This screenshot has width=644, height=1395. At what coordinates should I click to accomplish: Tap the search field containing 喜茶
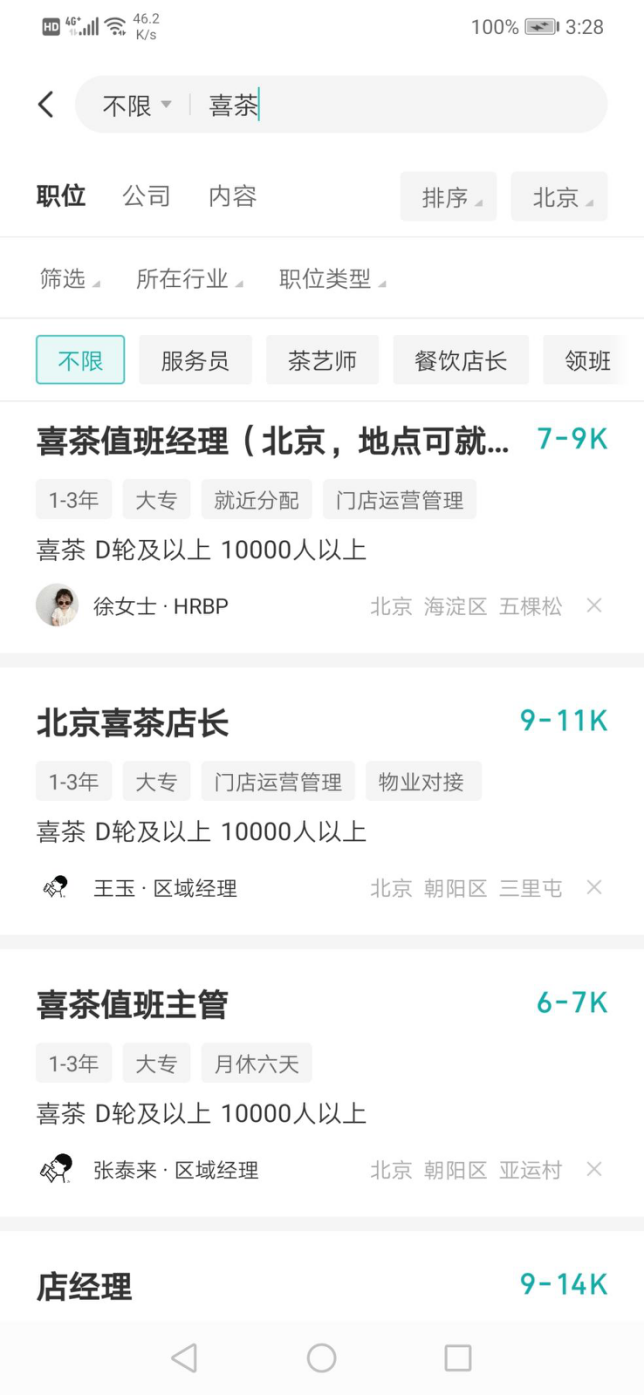click(400, 105)
